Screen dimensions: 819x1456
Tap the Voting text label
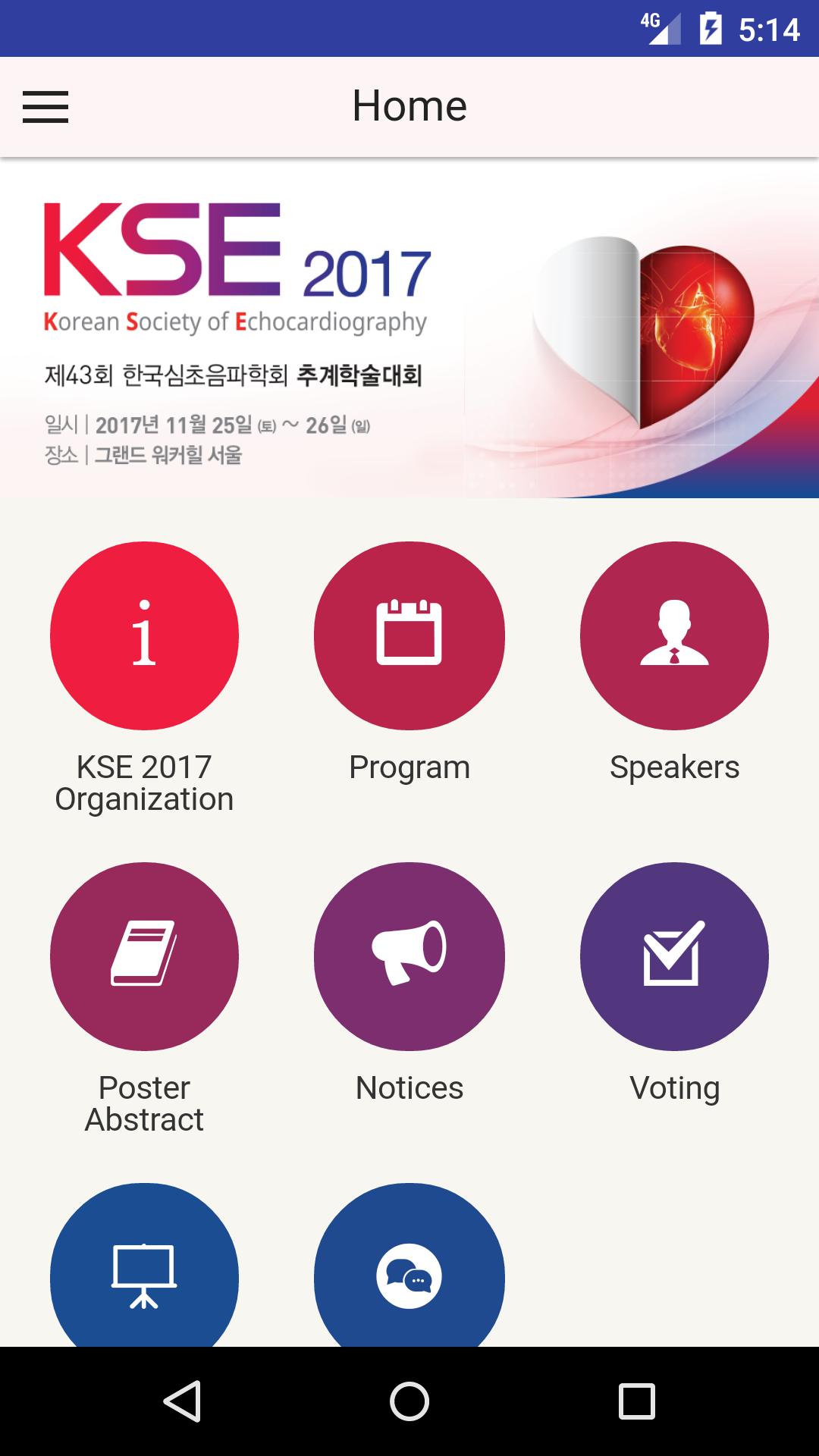[673, 1087]
